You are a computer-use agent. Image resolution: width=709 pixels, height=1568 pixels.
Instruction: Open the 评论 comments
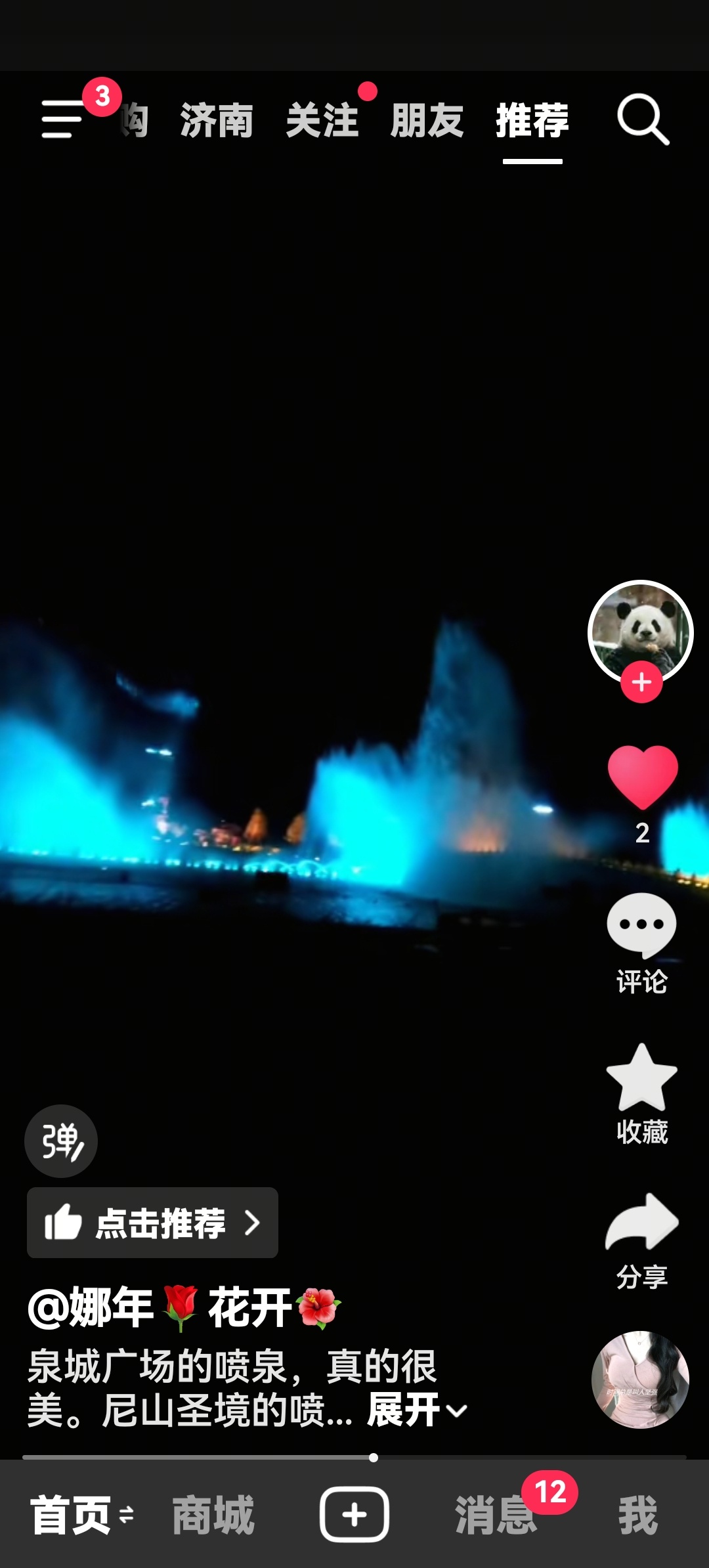tap(641, 926)
